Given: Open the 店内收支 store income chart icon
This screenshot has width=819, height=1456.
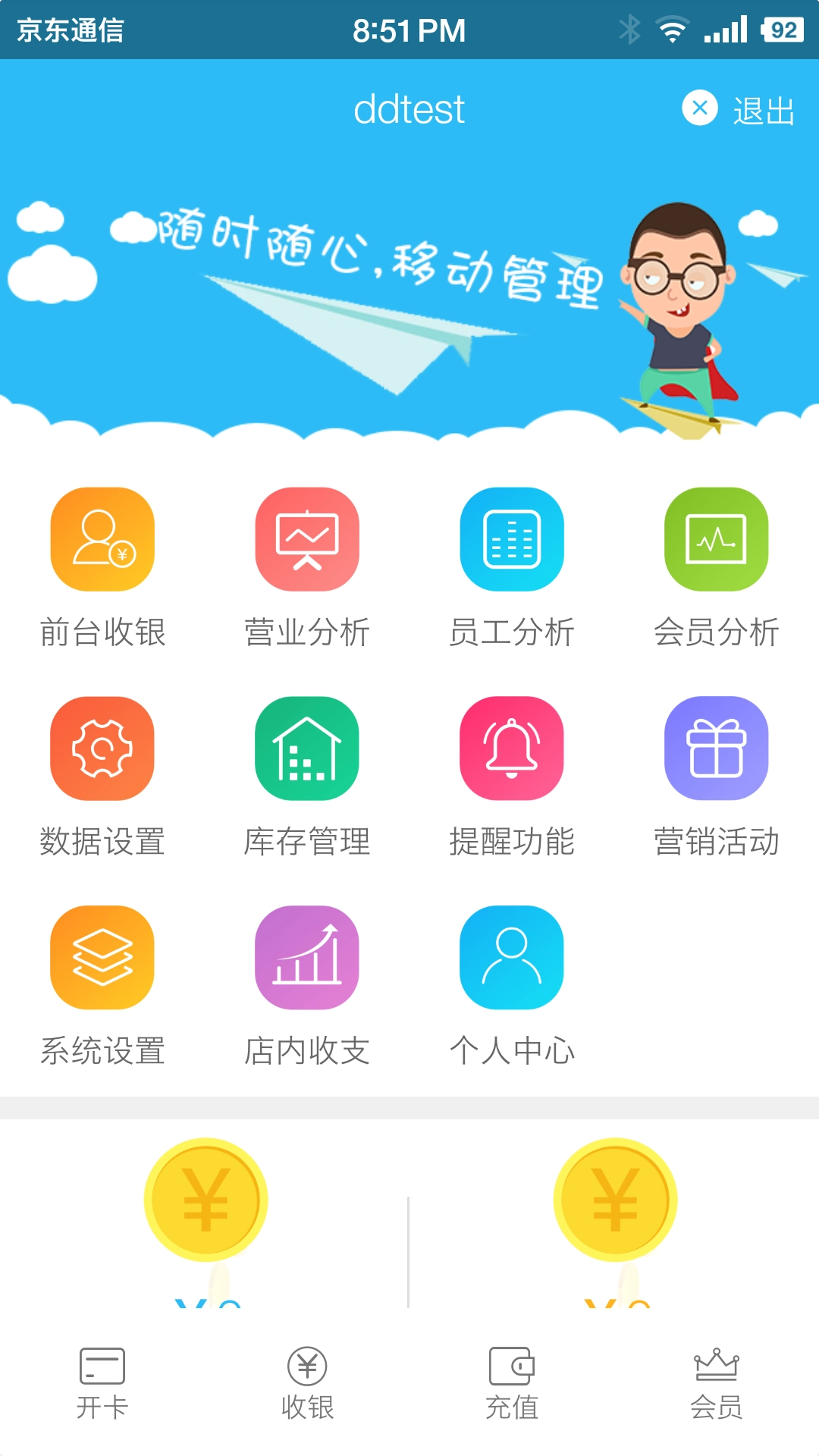Looking at the screenshot, I should (x=307, y=957).
